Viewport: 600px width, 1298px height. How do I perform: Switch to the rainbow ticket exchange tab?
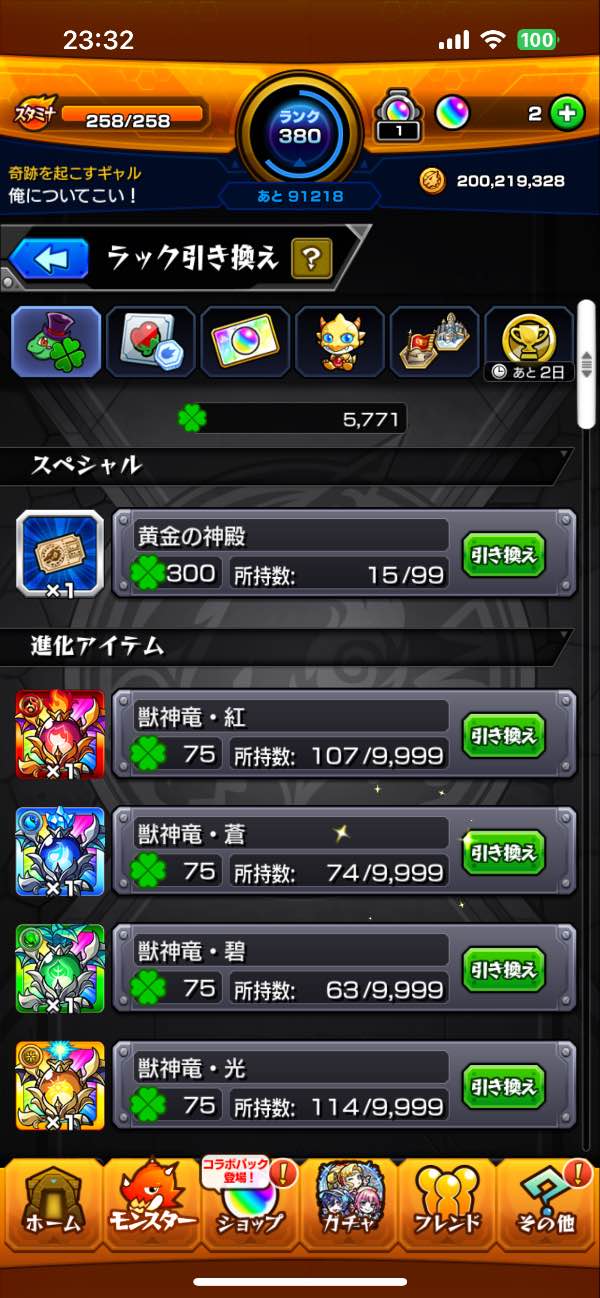click(246, 341)
